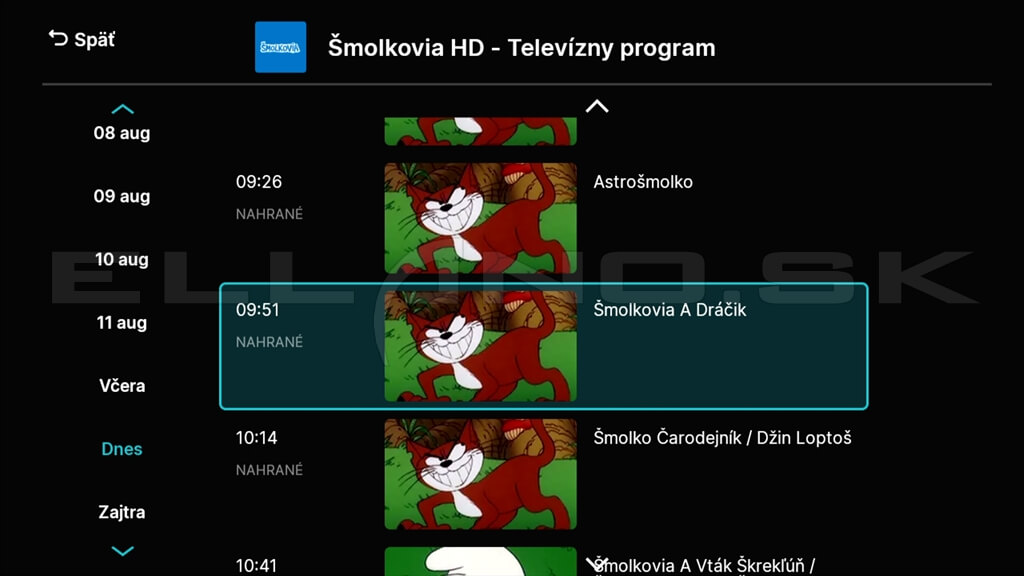Select the 08 aug date
Image resolution: width=1024 pixels, height=576 pixels.
pos(122,133)
